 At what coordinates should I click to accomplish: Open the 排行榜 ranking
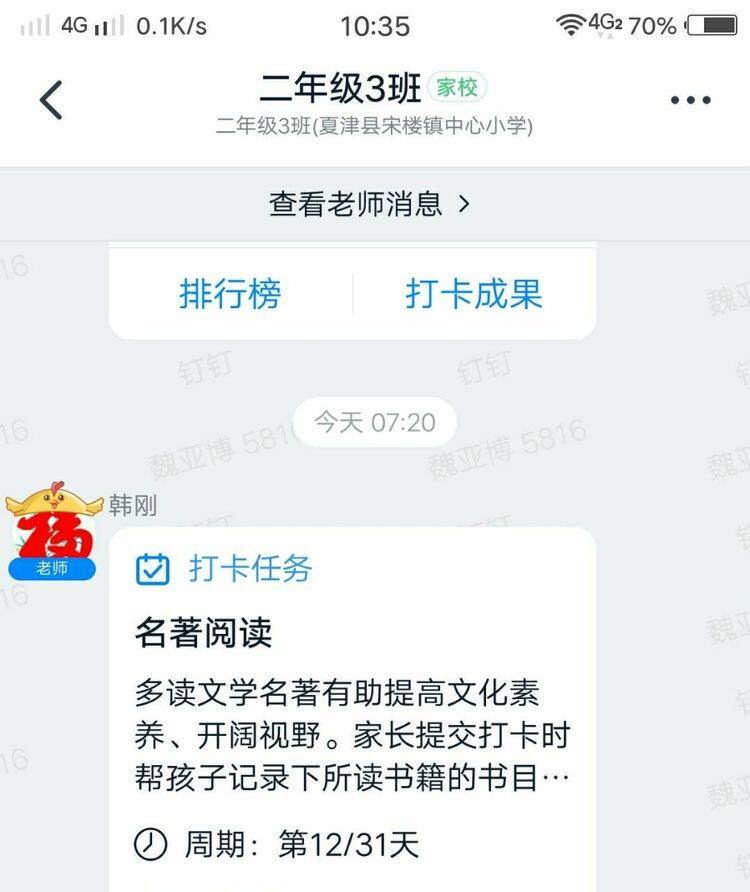pyautogui.click(x=230, y=294)
